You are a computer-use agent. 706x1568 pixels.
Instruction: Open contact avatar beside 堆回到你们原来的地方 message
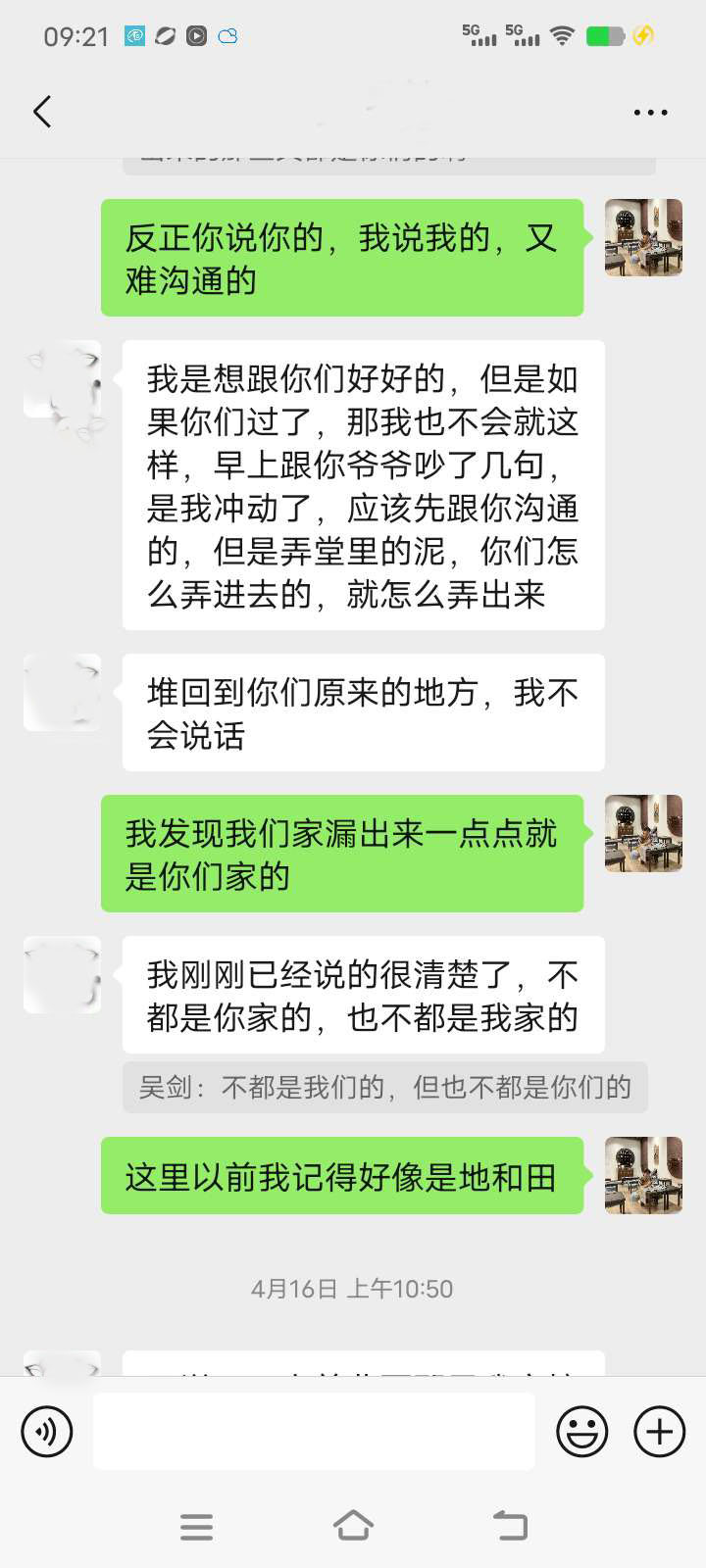62,692
